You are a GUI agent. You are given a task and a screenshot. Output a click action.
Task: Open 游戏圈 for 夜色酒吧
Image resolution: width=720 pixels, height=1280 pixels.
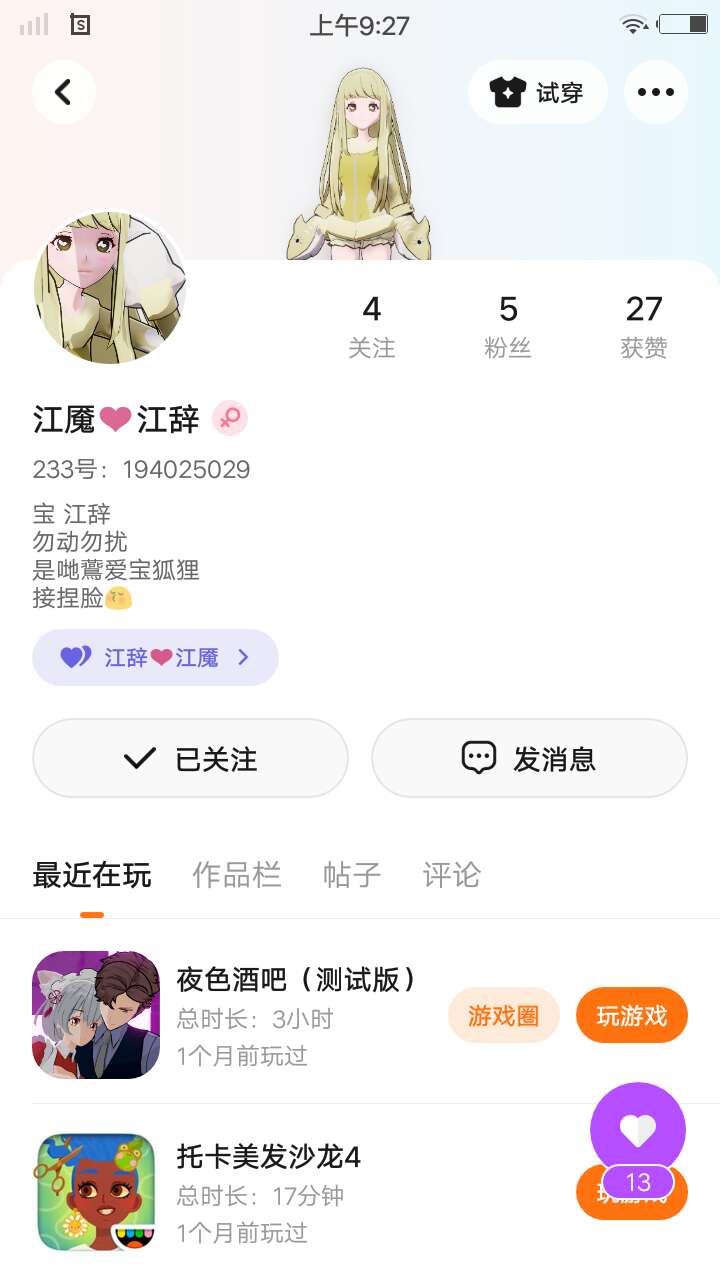[503, 1015]
